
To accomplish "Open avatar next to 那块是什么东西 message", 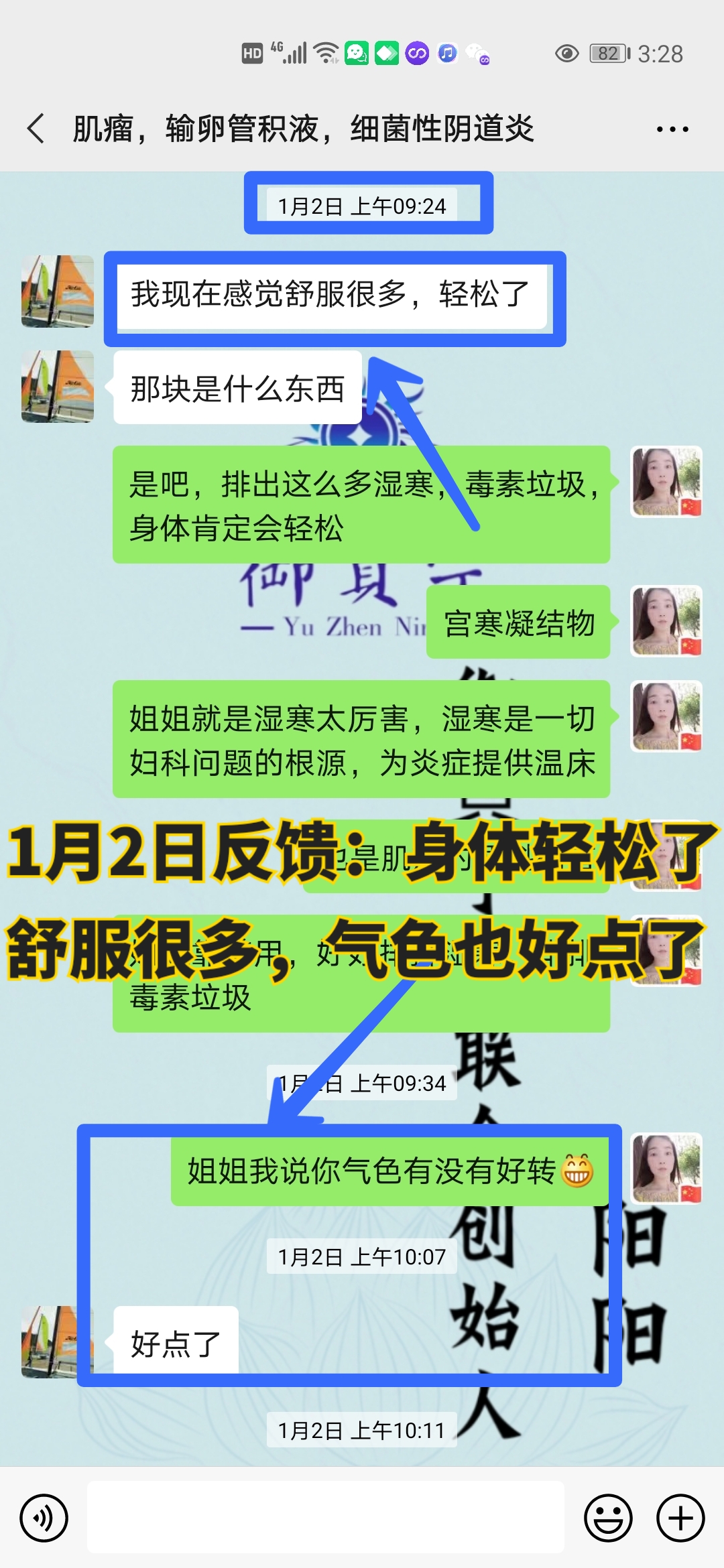I will (58, 387).
